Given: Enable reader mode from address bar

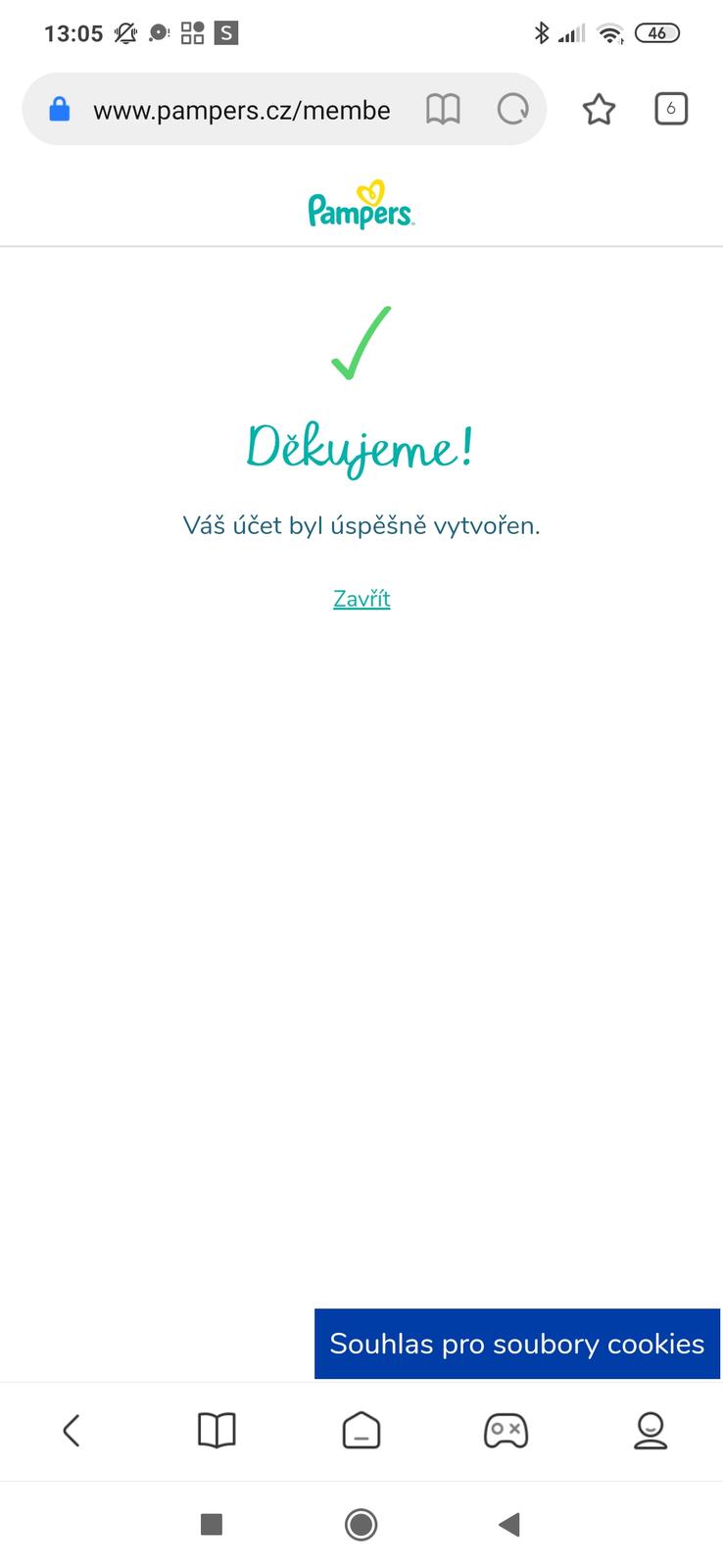Looking at the screenshot, I should click(443, 110).
